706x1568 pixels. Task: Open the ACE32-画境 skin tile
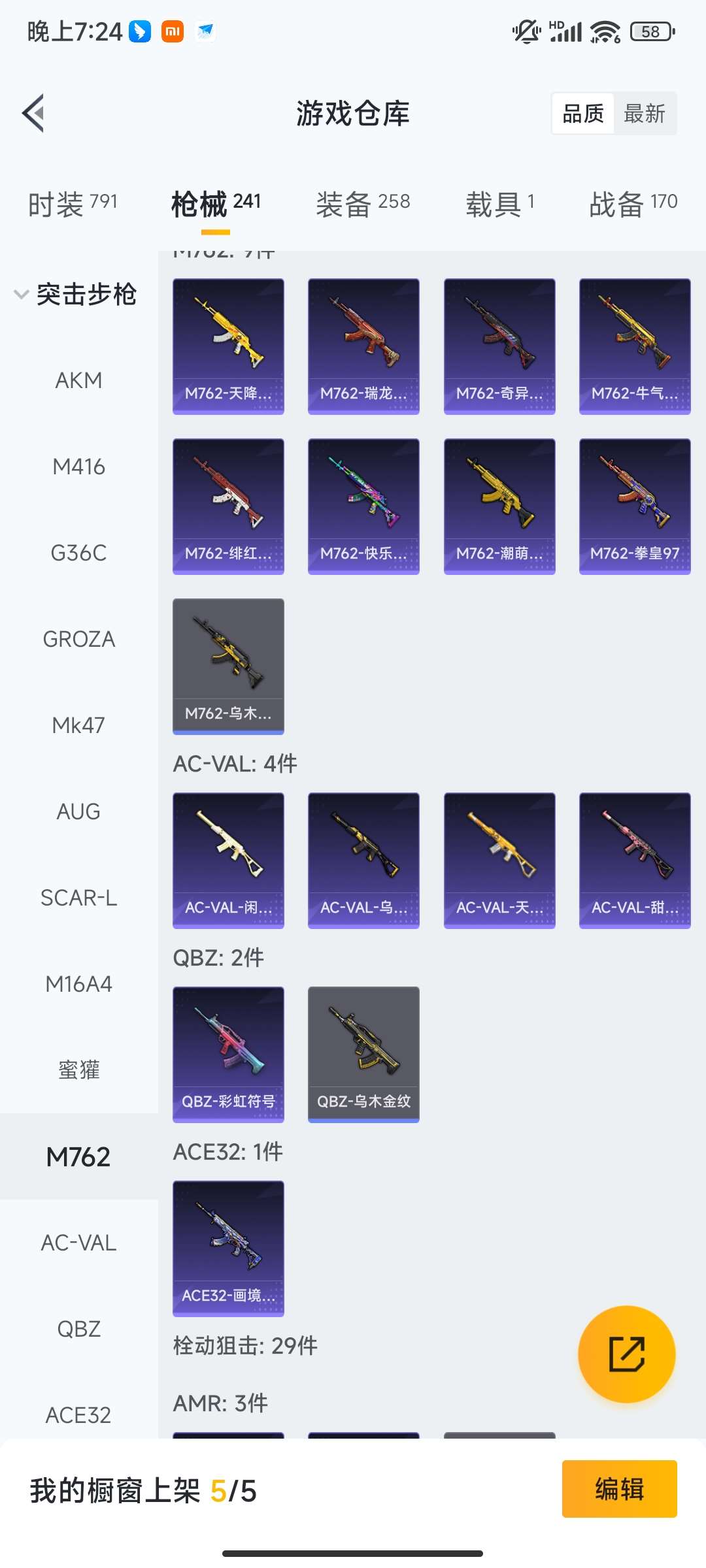tap(228, 1248)
